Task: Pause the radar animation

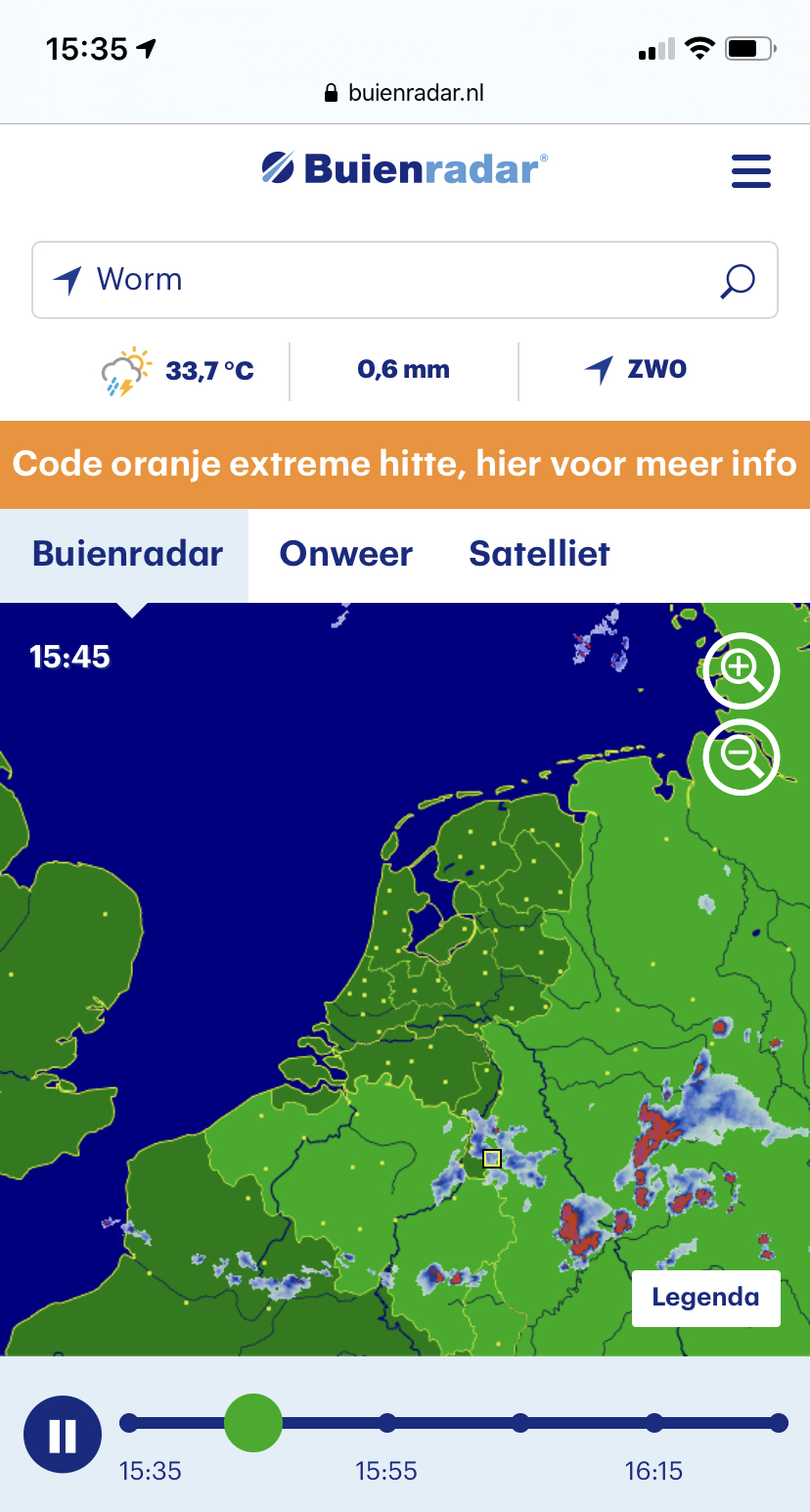Action: pos(63,1434)
